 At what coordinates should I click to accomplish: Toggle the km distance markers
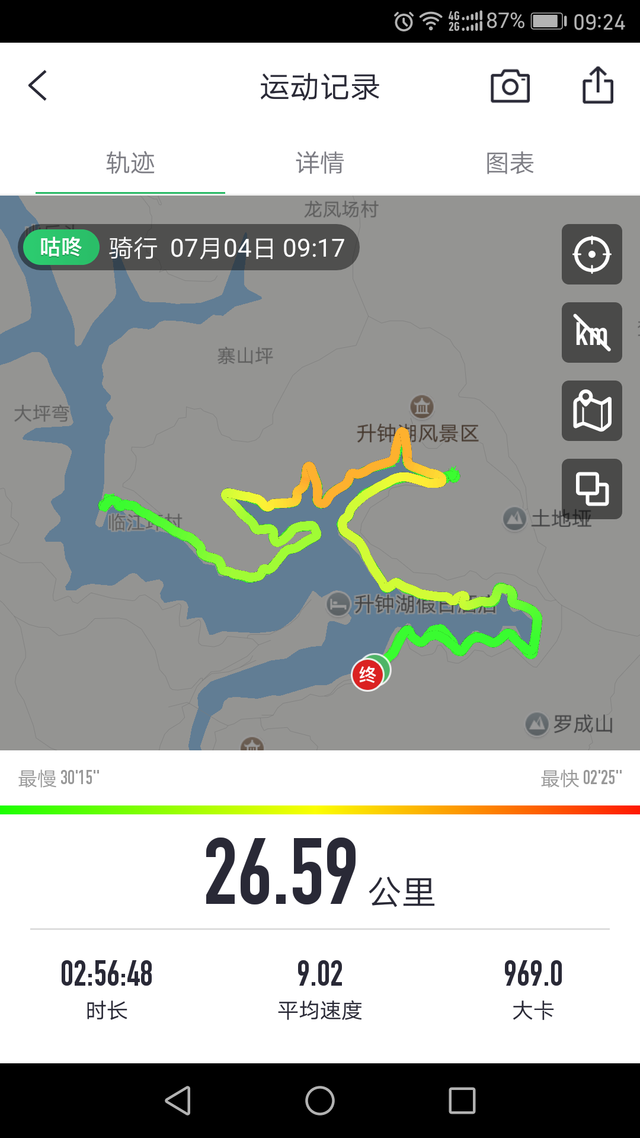click(592, 333)
